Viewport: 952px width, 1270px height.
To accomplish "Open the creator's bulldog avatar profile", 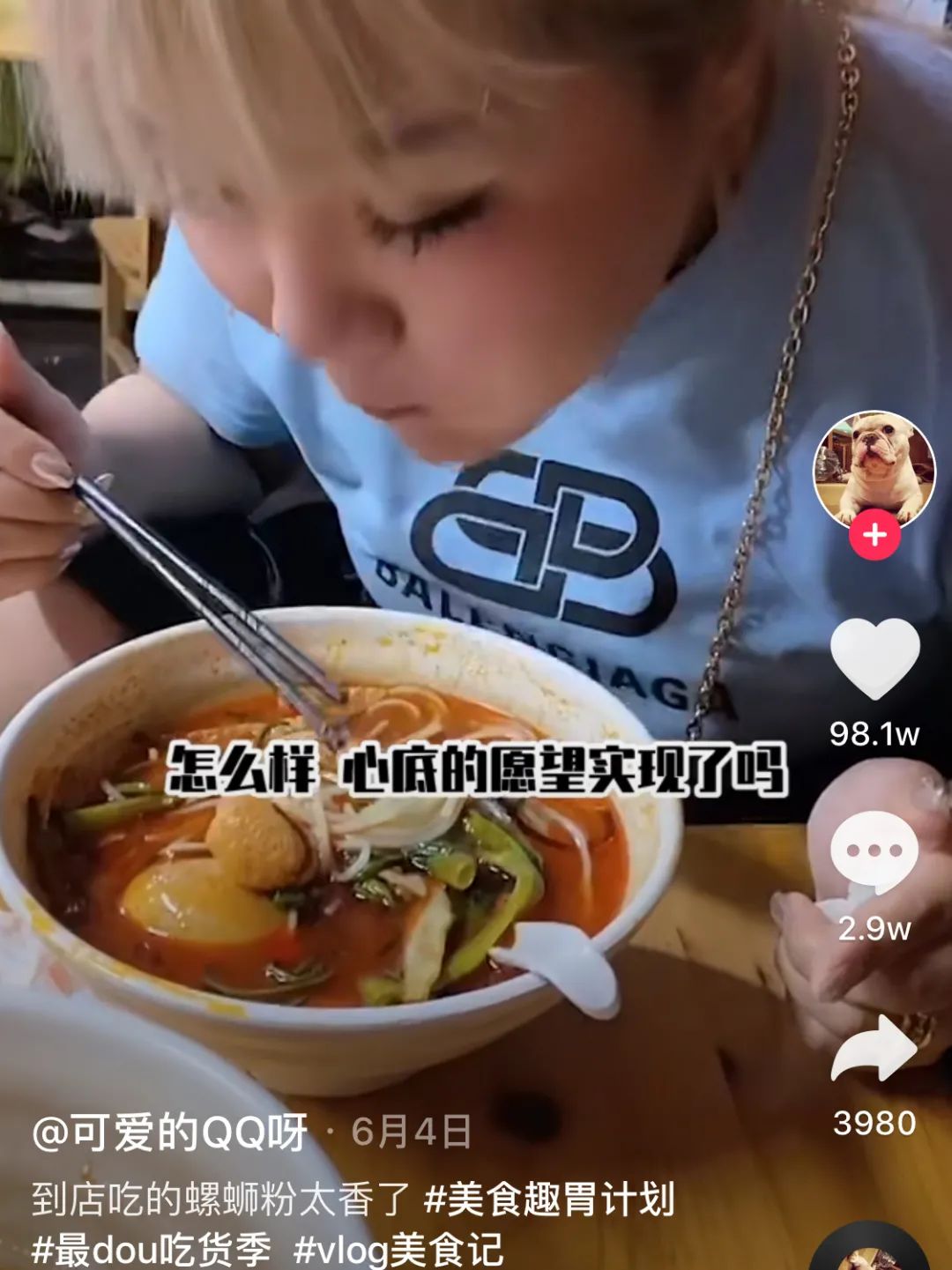I will coord(874,470).
